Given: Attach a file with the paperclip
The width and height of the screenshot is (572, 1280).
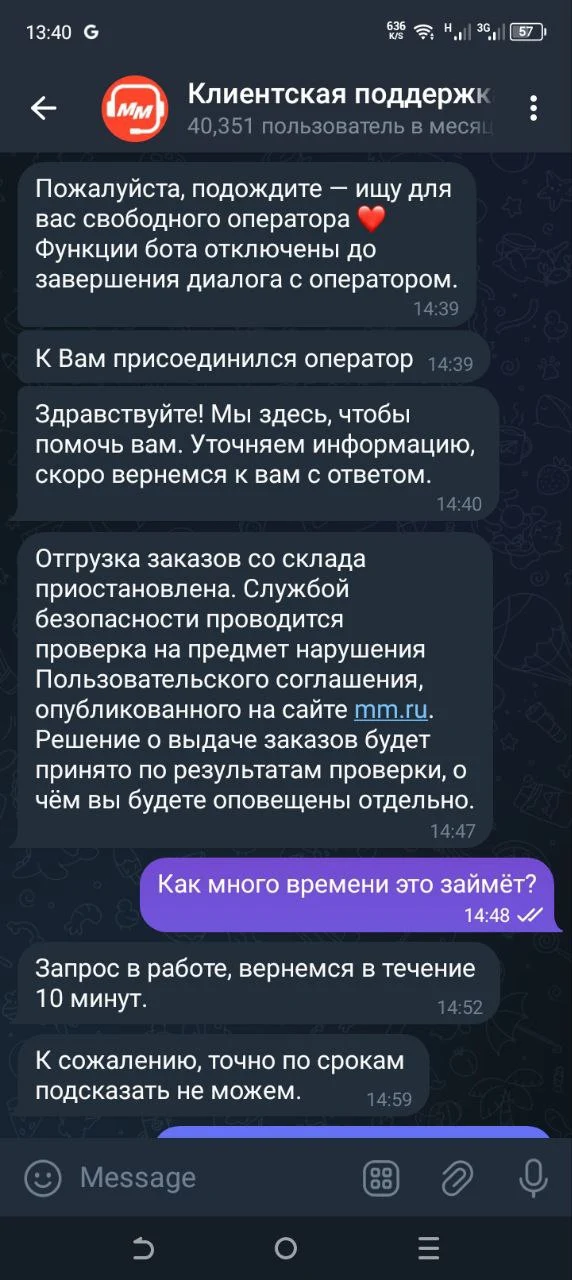Looking at the screenshot, I should coord(457,1177).
